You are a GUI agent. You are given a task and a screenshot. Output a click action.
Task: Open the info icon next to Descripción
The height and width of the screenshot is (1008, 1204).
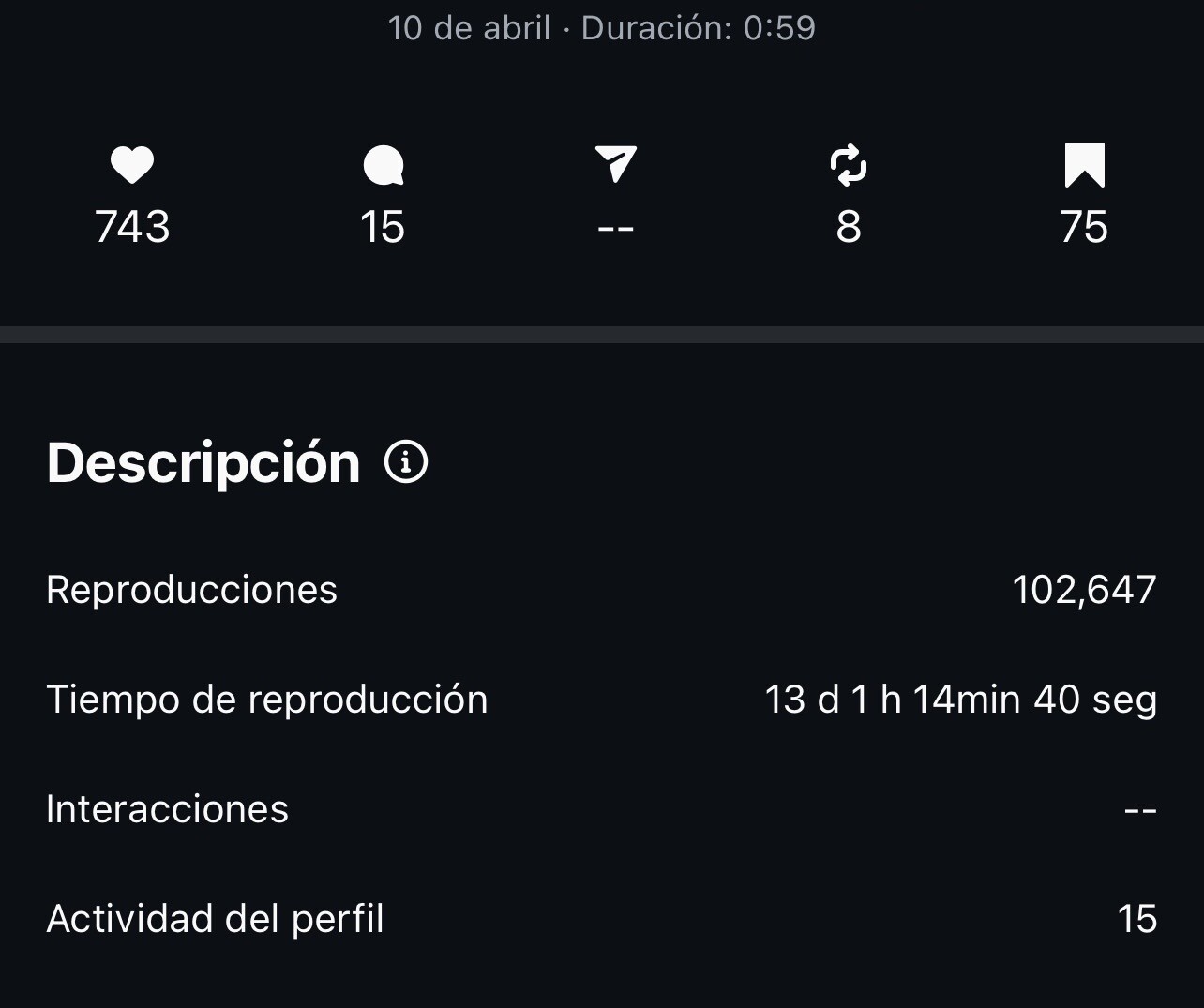point(406,462)
